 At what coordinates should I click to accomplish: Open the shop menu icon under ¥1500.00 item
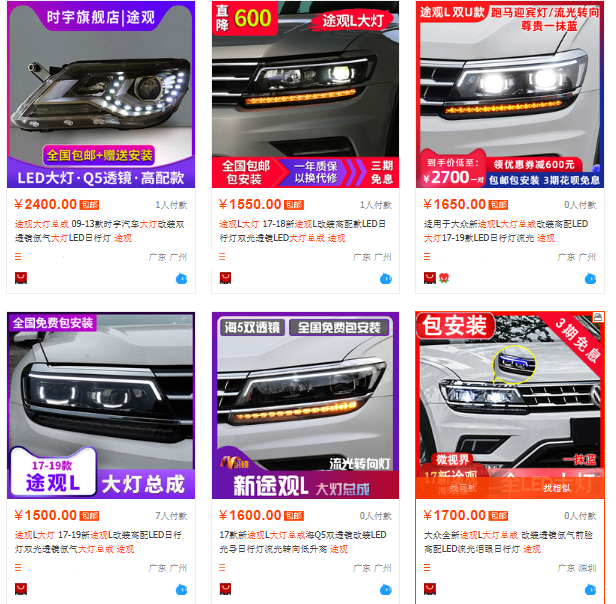click(x=18, y=568)
